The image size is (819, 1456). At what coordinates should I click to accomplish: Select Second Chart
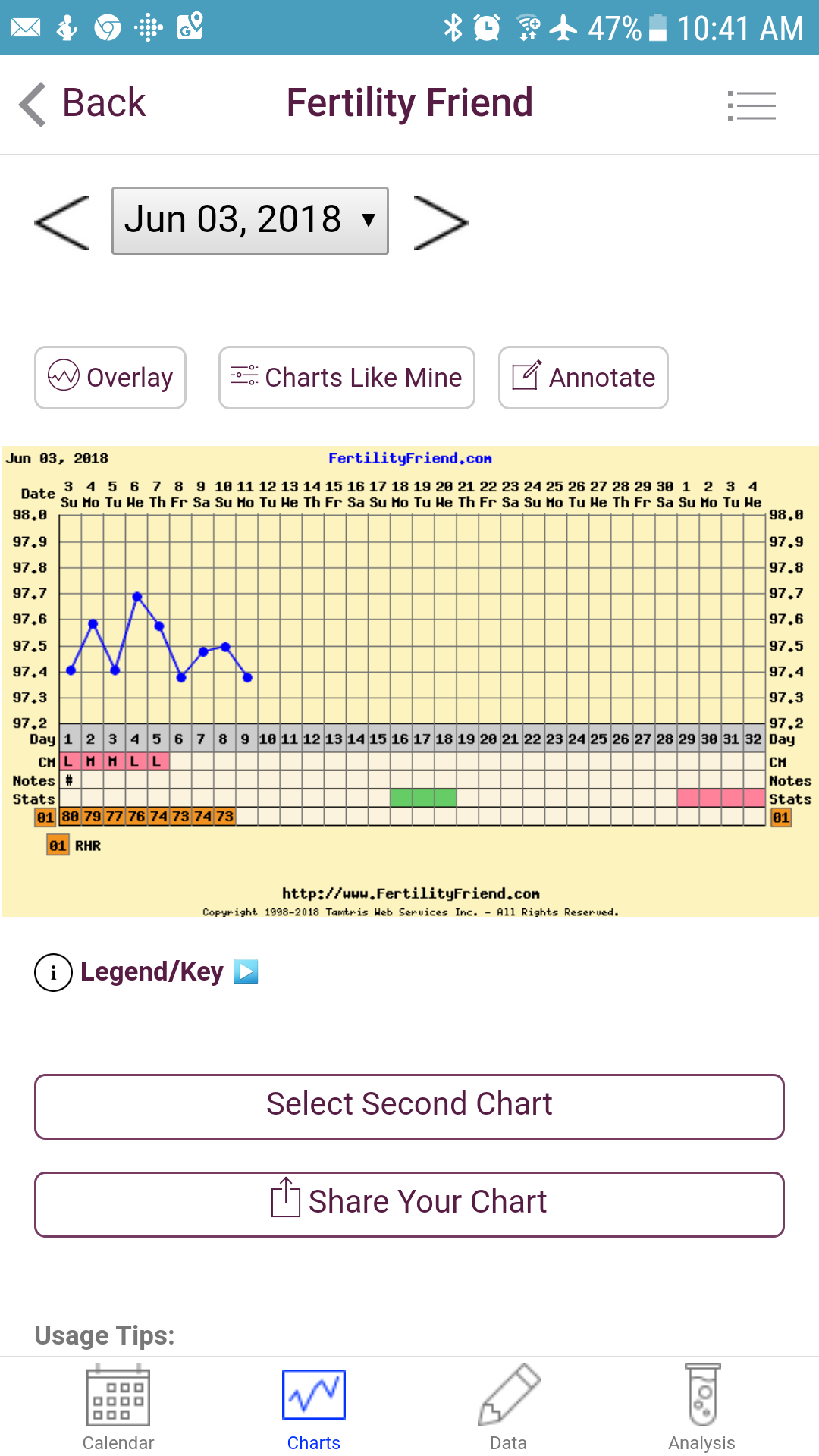pyautogui.click(x=409, y=1106)
